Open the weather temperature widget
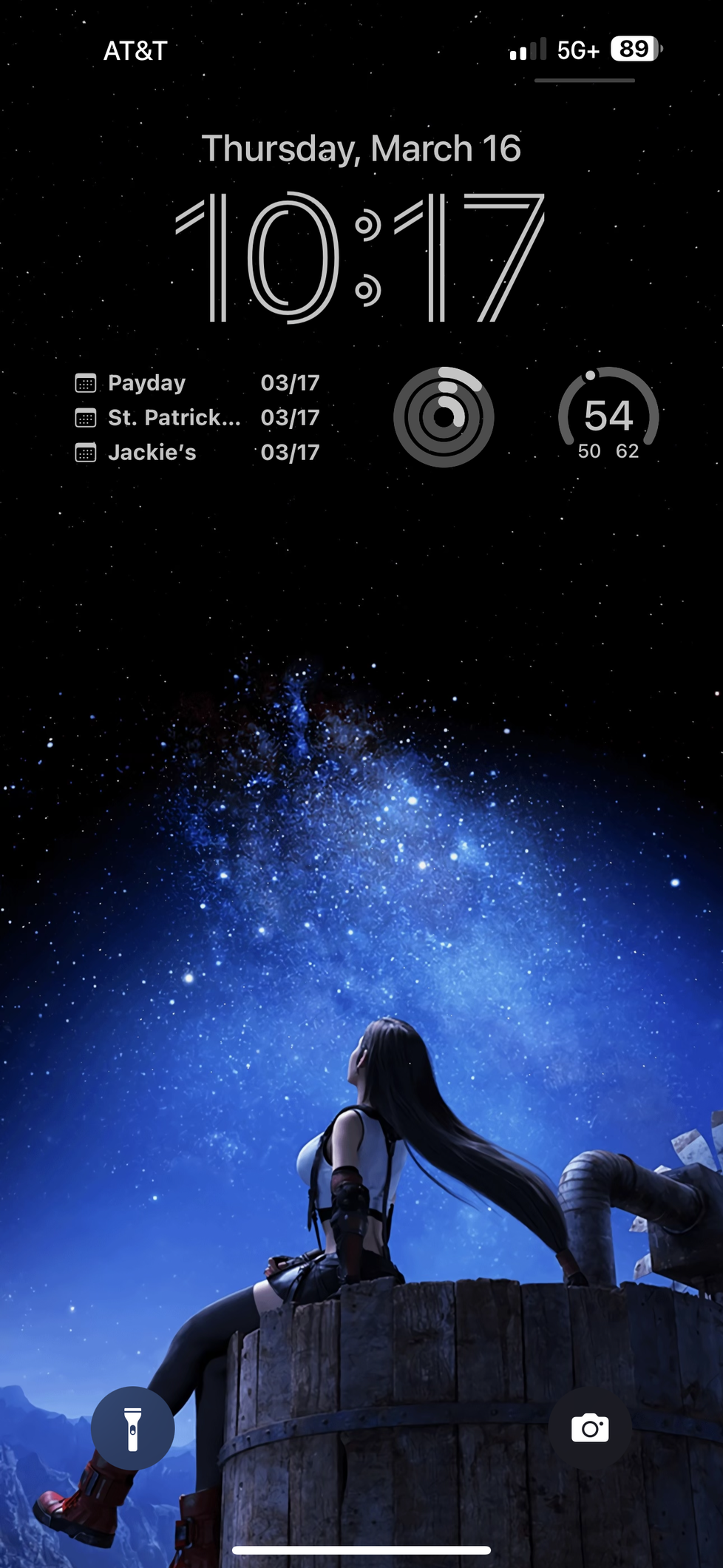Screen dimensions: 723x1568 tap(608, 417)
